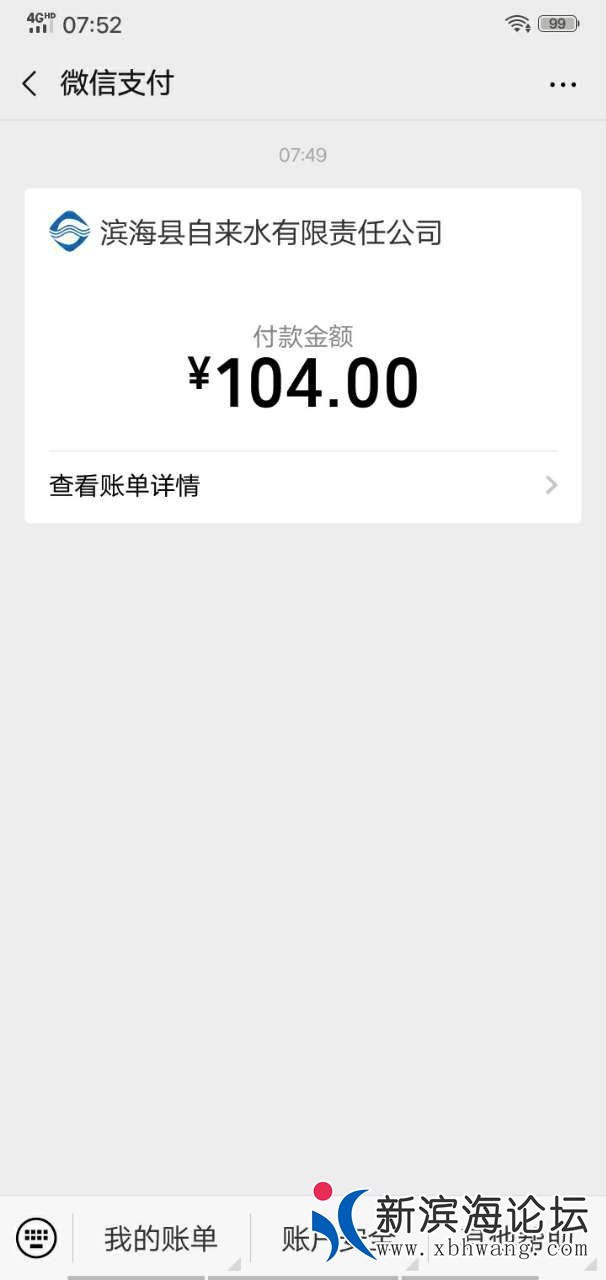The image size is (606, 1280).
Task: View bill details (查看账单详情)
Action: coord(302,486)
